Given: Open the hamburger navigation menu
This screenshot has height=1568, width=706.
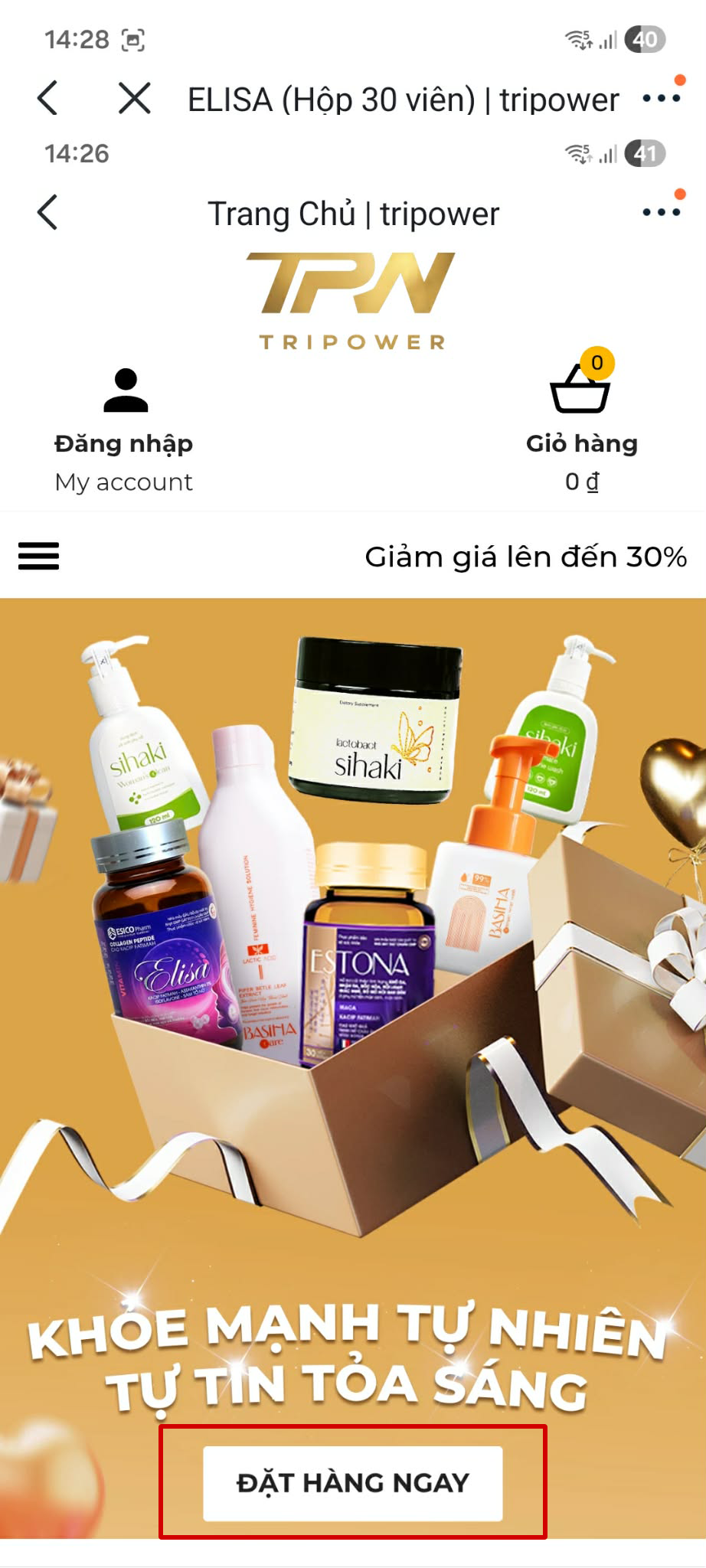Looking at the screenshot, I should tap(38, 557).
